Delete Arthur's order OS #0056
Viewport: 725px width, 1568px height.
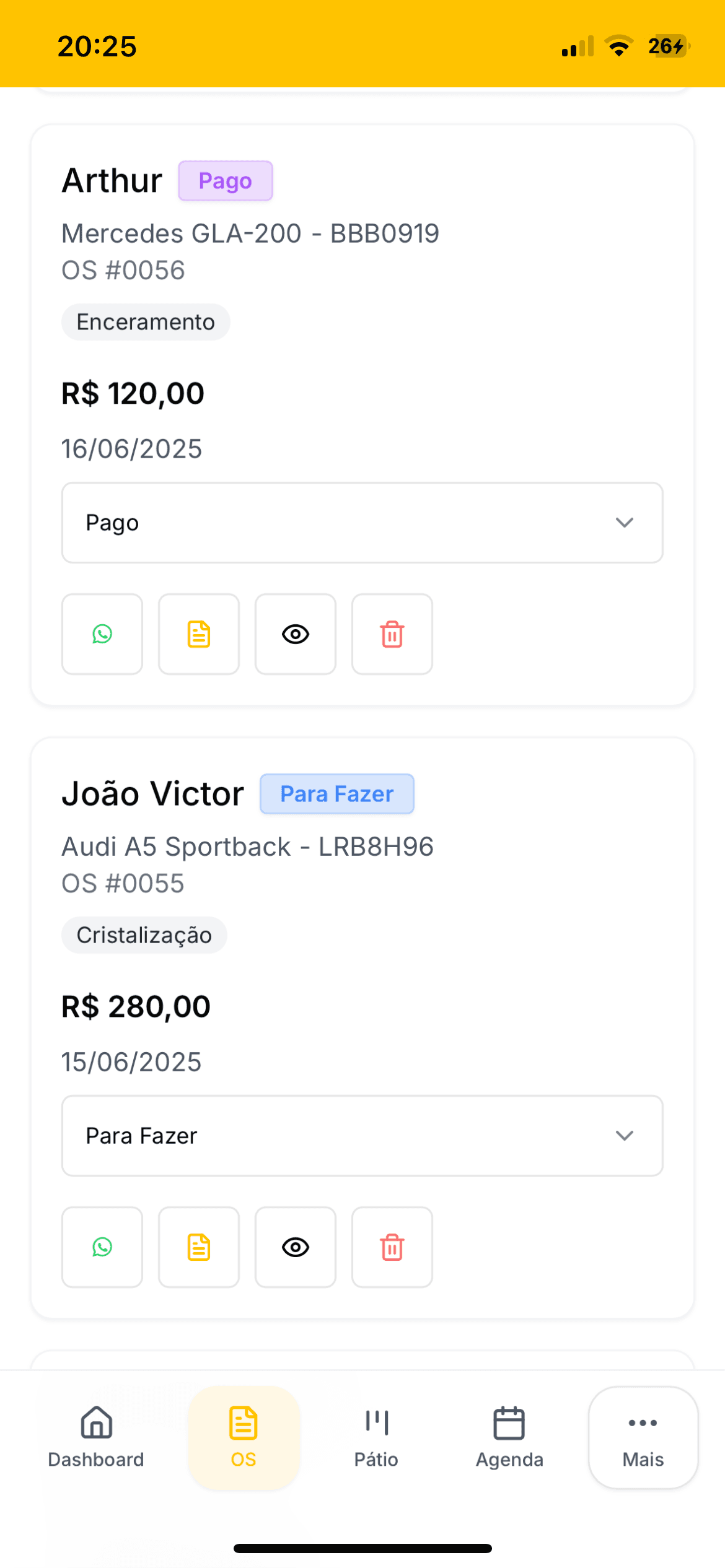pyautogui.click(x=392, y=634)
